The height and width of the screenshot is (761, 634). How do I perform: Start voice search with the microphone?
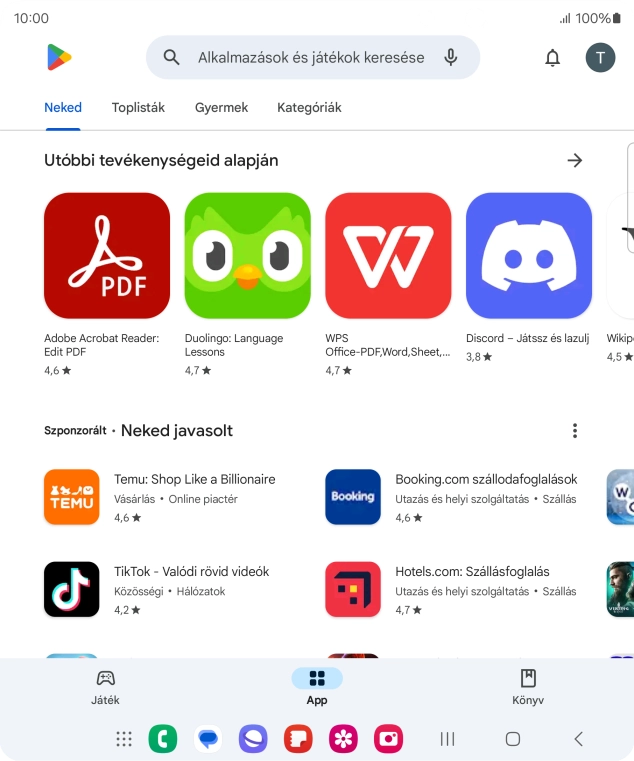(x=451, y=58)
